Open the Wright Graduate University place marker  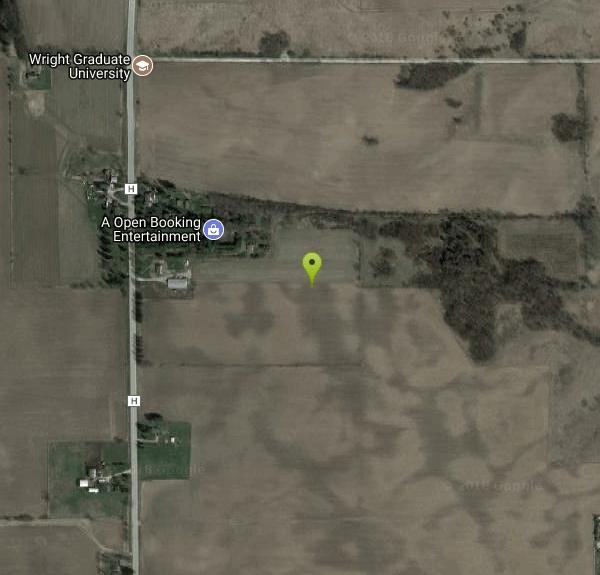tap(143, 66)
